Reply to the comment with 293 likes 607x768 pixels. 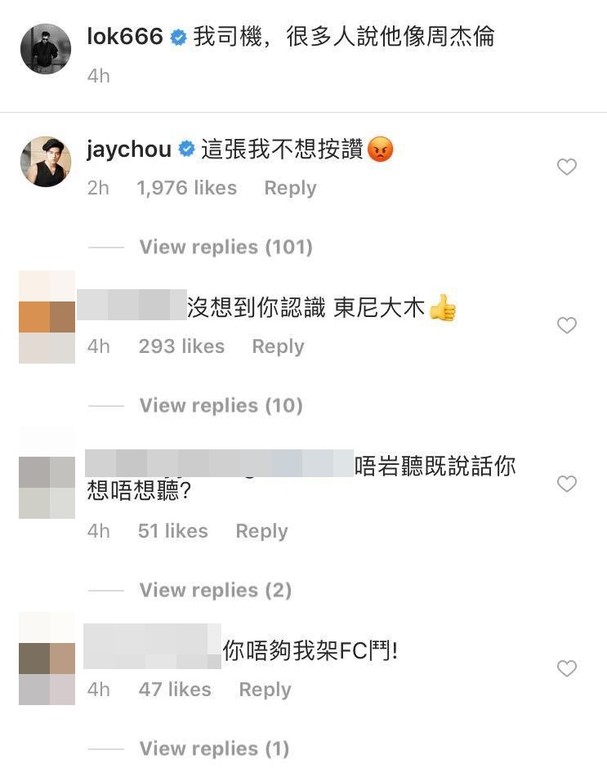point(277,346)
